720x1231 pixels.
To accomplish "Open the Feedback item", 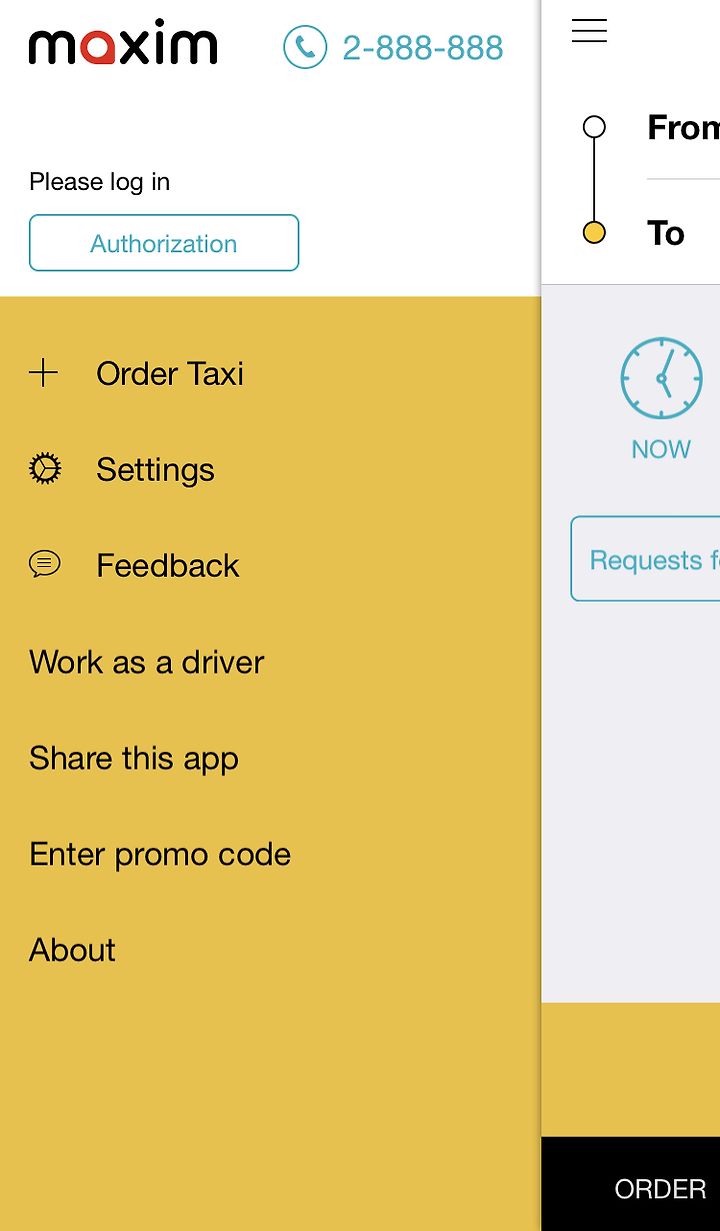I will click(270, 566).
